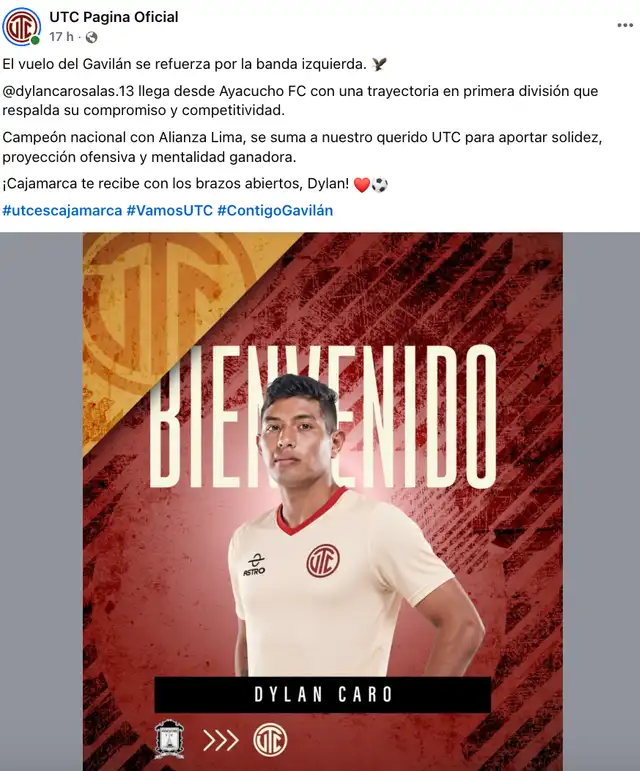
Task: Open the UTC Pagina Oficial page name
Action: point(114,17)
